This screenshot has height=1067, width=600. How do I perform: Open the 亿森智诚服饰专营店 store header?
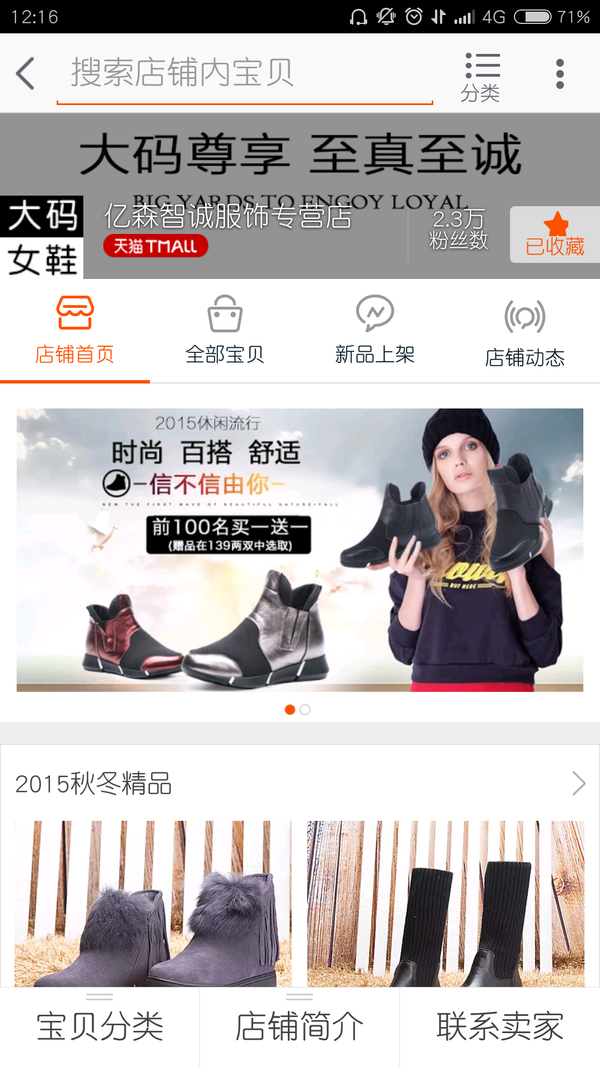pos(228,217)
